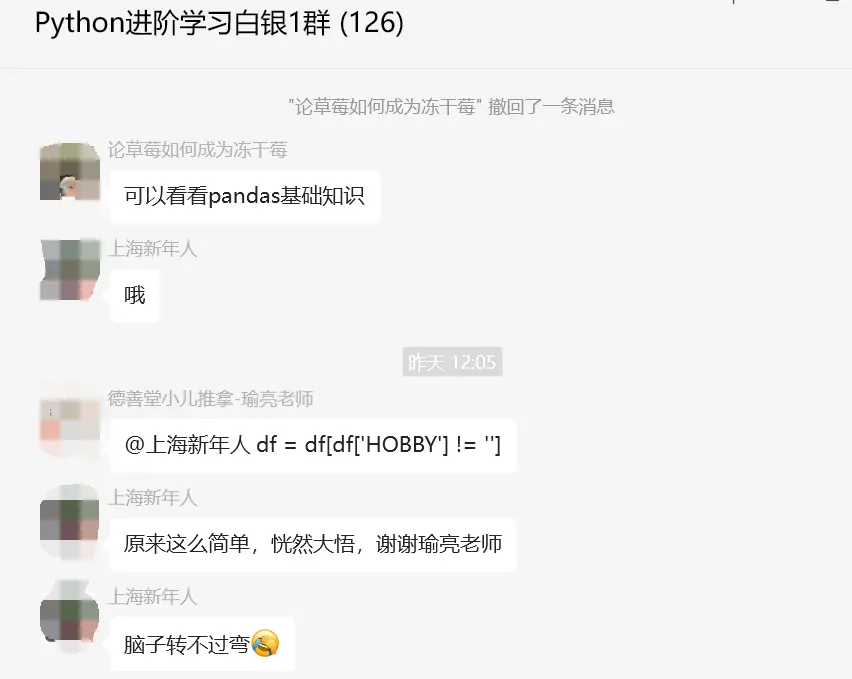This screenshot has width=852, height=679.
Task: Open 上海新年人's avatar beside the 哦 message
Action: pos(69,270)
